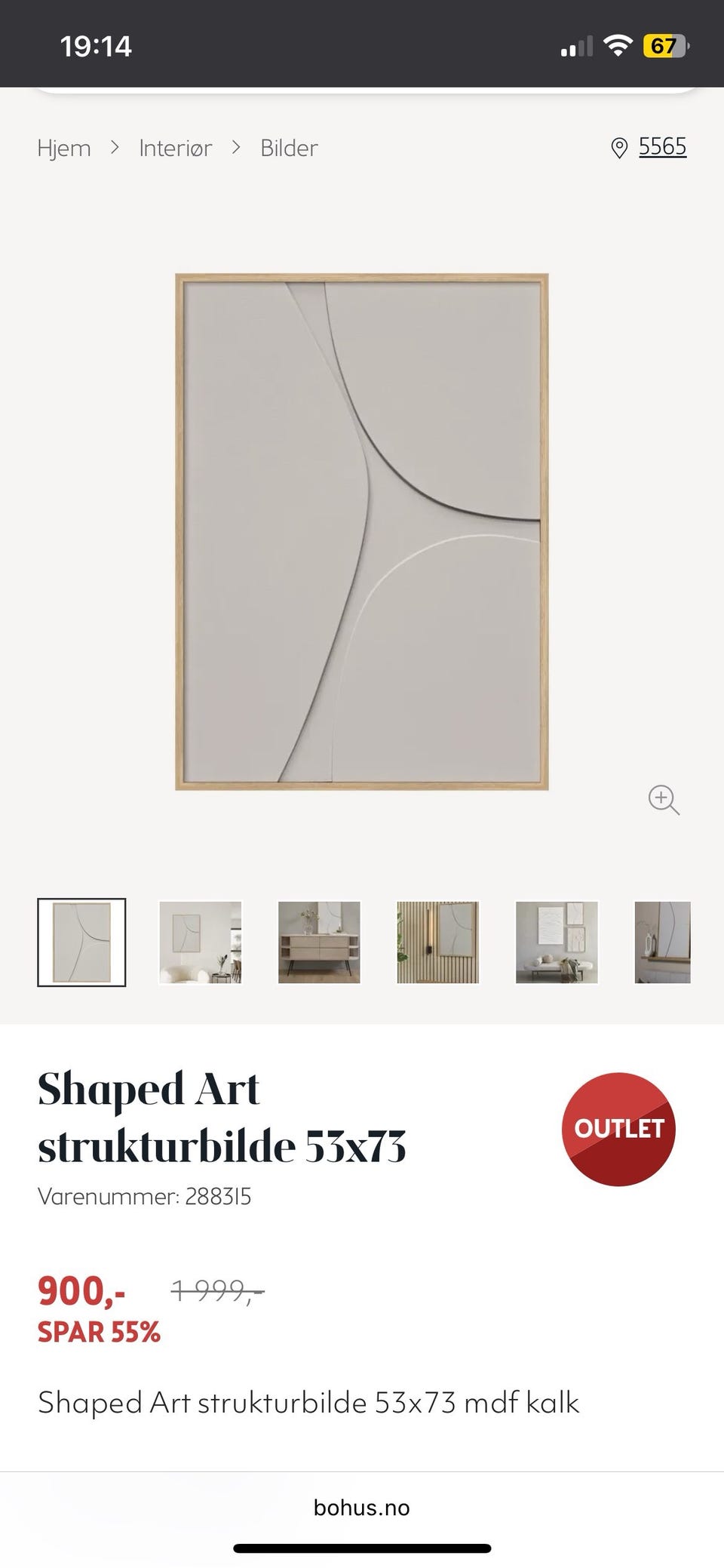Select the first product thumbnail
The height and width of the screenshot is (1568, 724).
pos(82,943)
